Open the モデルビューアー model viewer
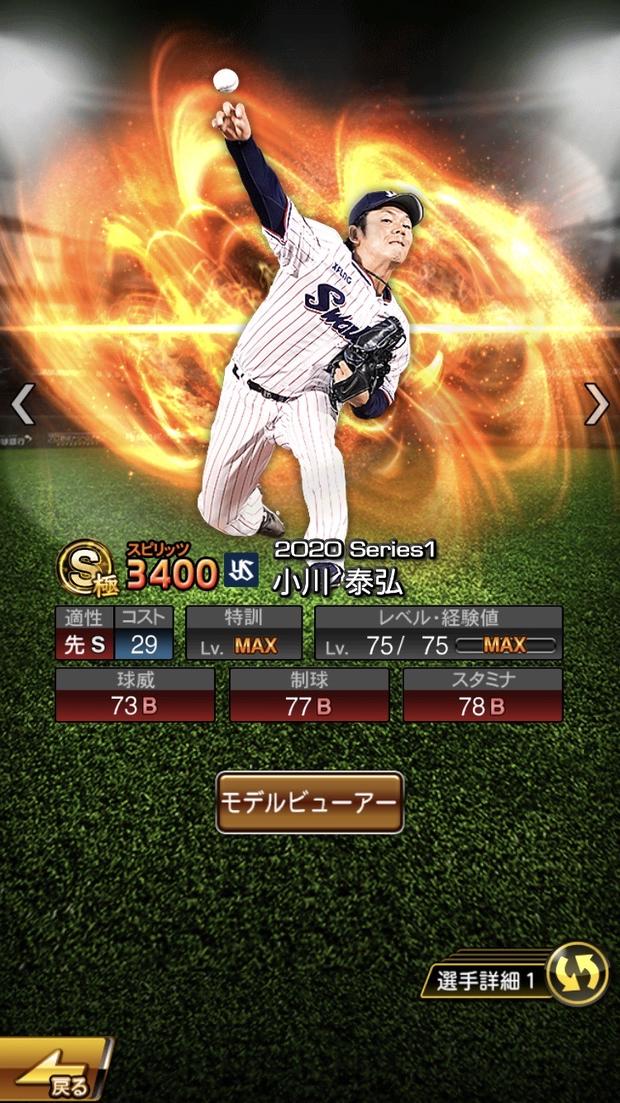The height and width of the screenshot is (1103, 620). pyautogui.click(x=310, y=802)
